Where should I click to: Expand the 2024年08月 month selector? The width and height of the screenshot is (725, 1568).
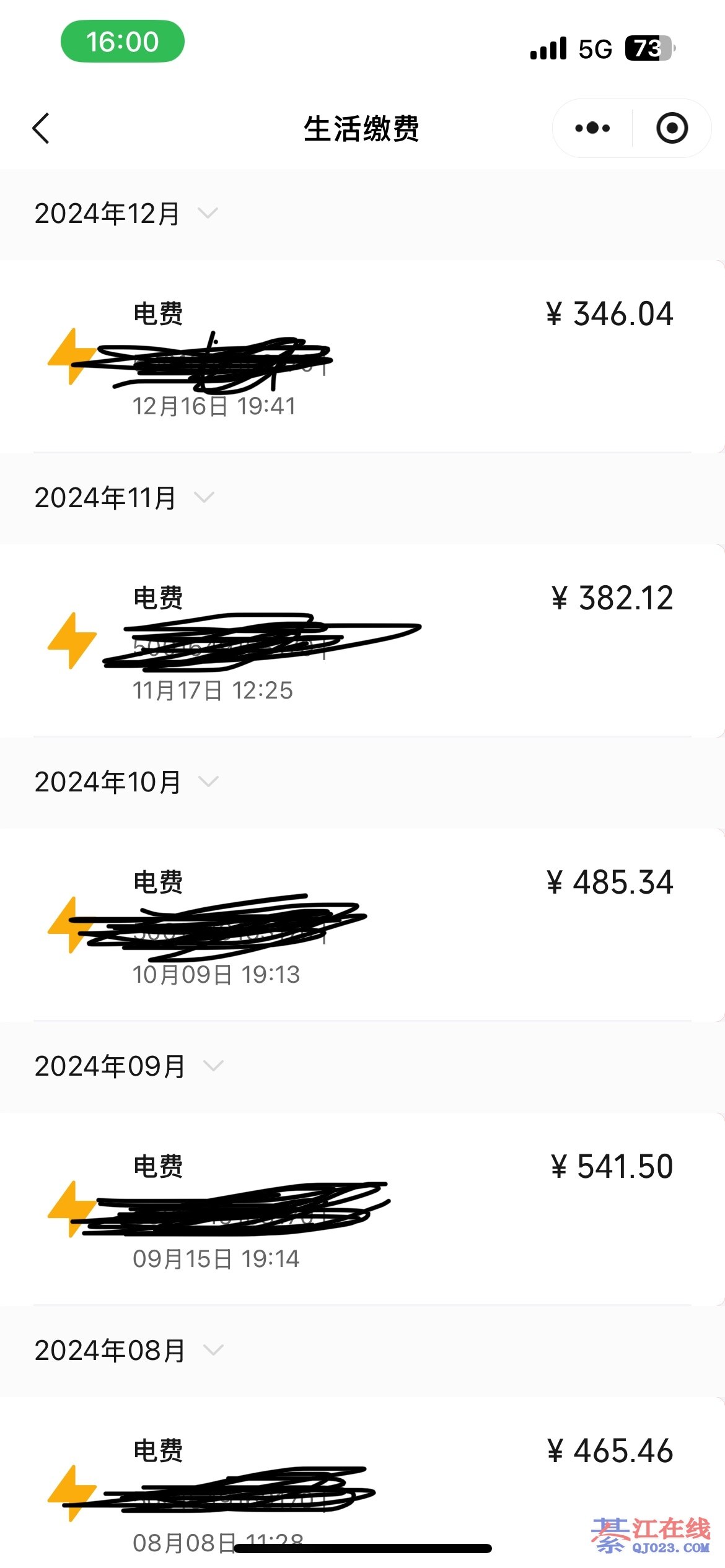tap(129, 1351)
